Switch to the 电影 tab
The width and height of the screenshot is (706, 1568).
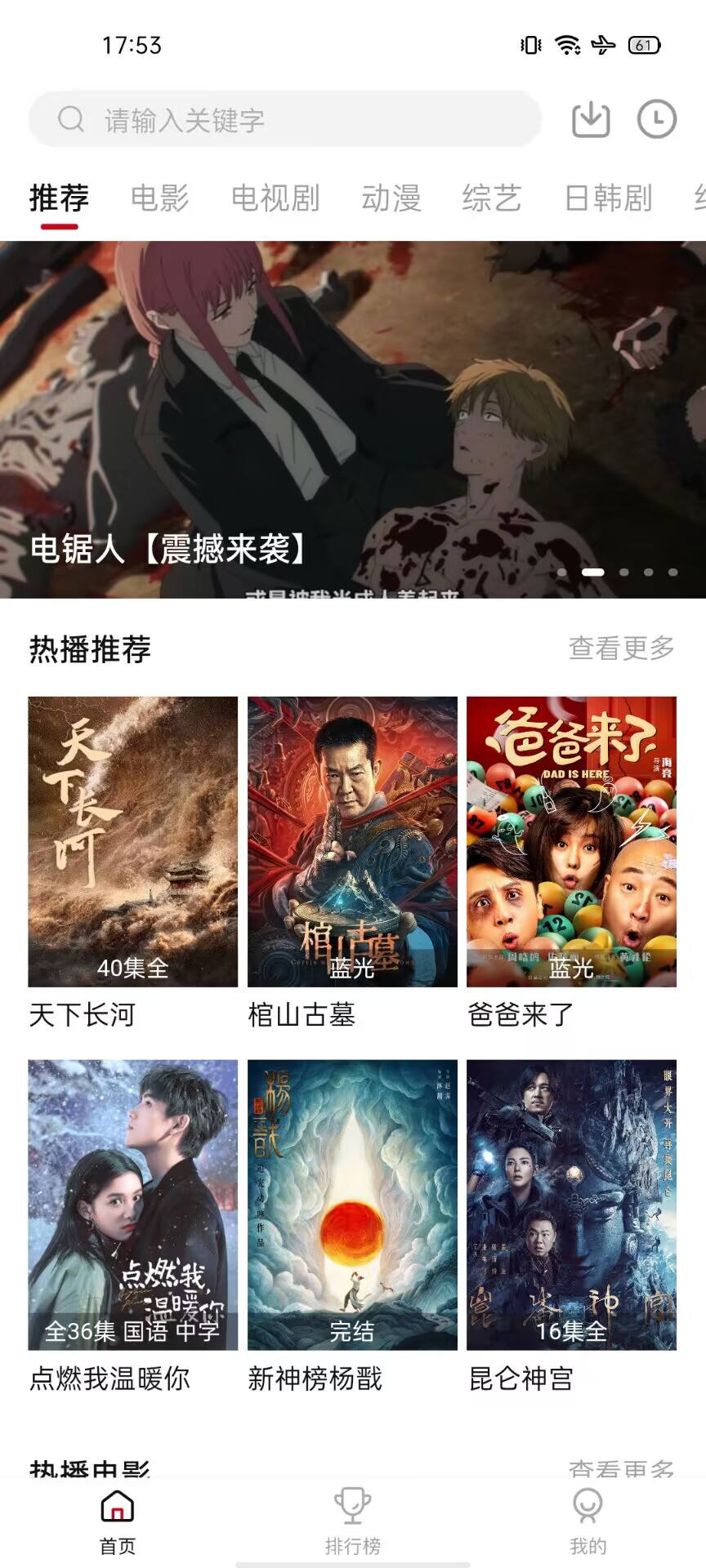pyautogui.click(x=159, y=198)
